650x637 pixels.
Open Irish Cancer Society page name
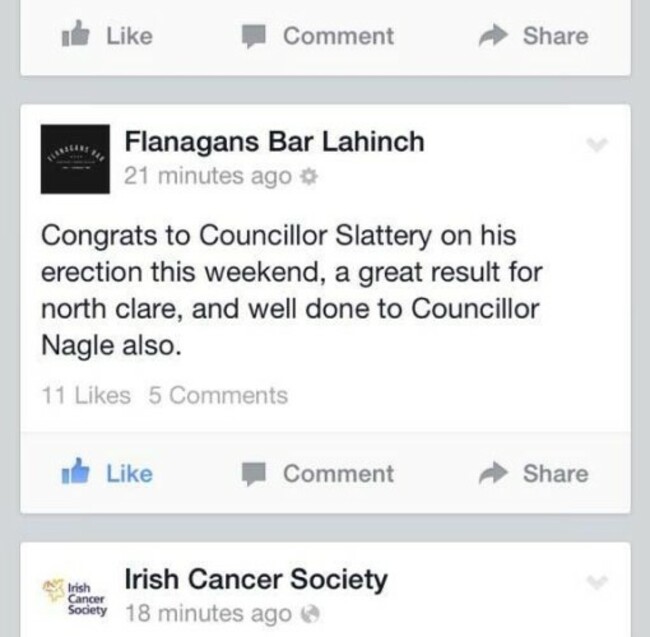point(255,579)
